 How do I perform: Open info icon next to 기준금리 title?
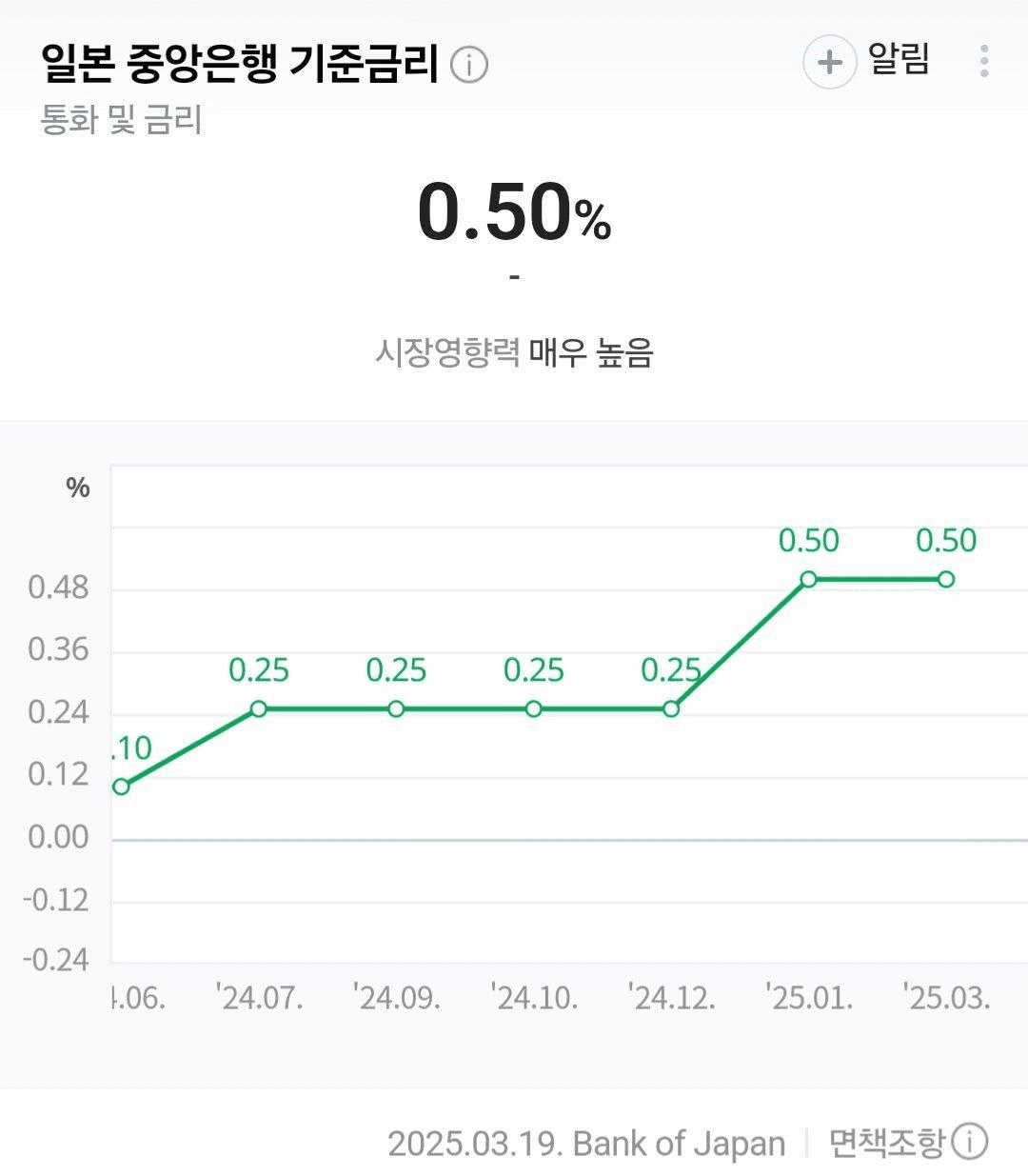(468, 65)
